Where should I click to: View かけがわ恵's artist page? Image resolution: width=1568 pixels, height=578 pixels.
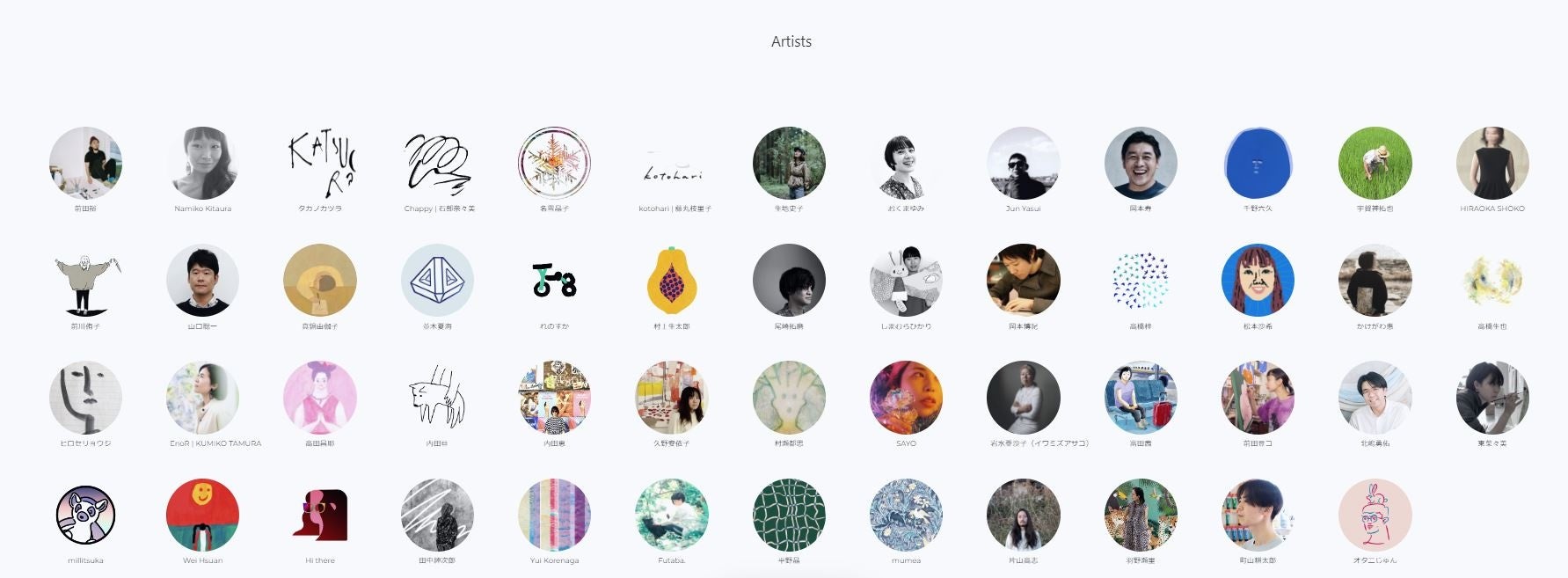tap(1375, 281)
